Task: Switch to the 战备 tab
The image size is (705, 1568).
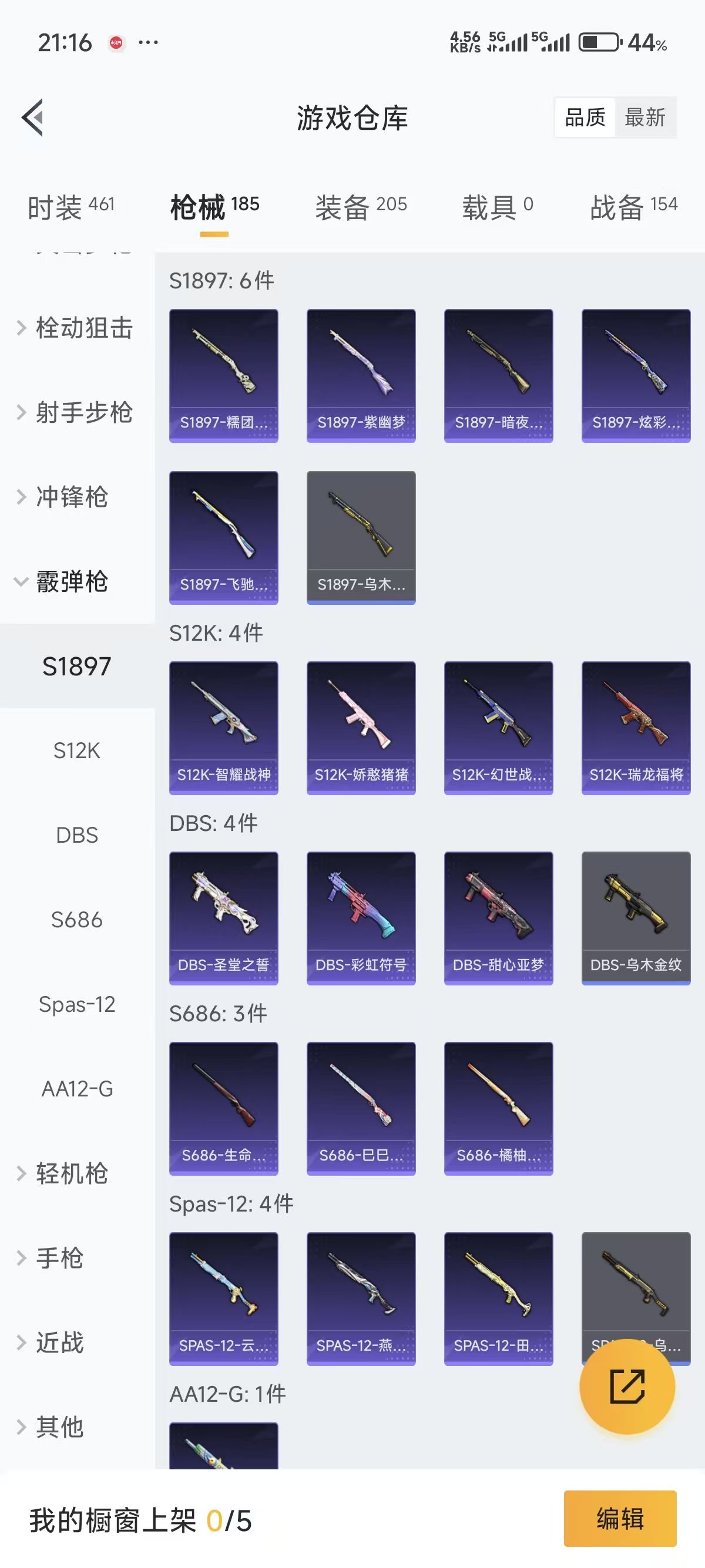Action: pos(633,207)
